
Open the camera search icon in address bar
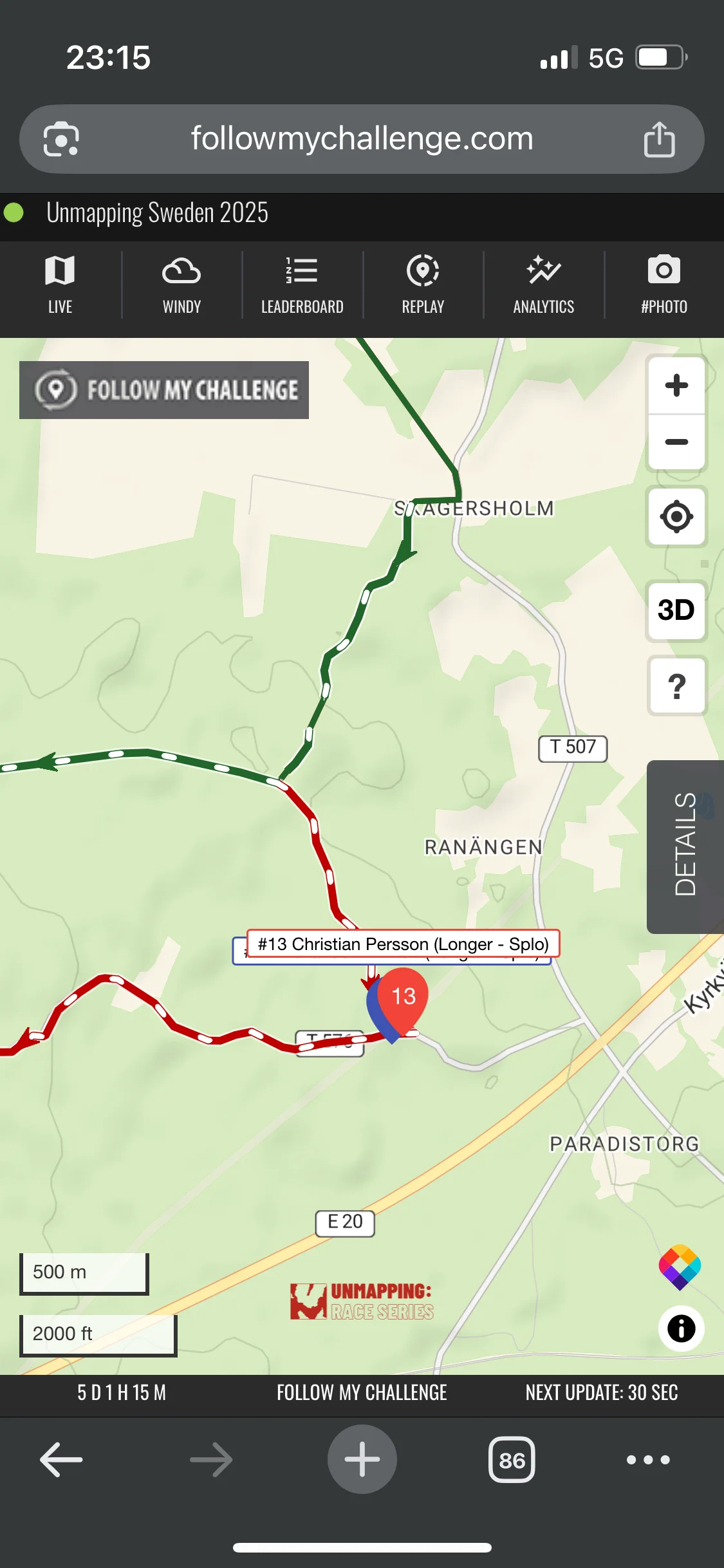tap(61, 139)
